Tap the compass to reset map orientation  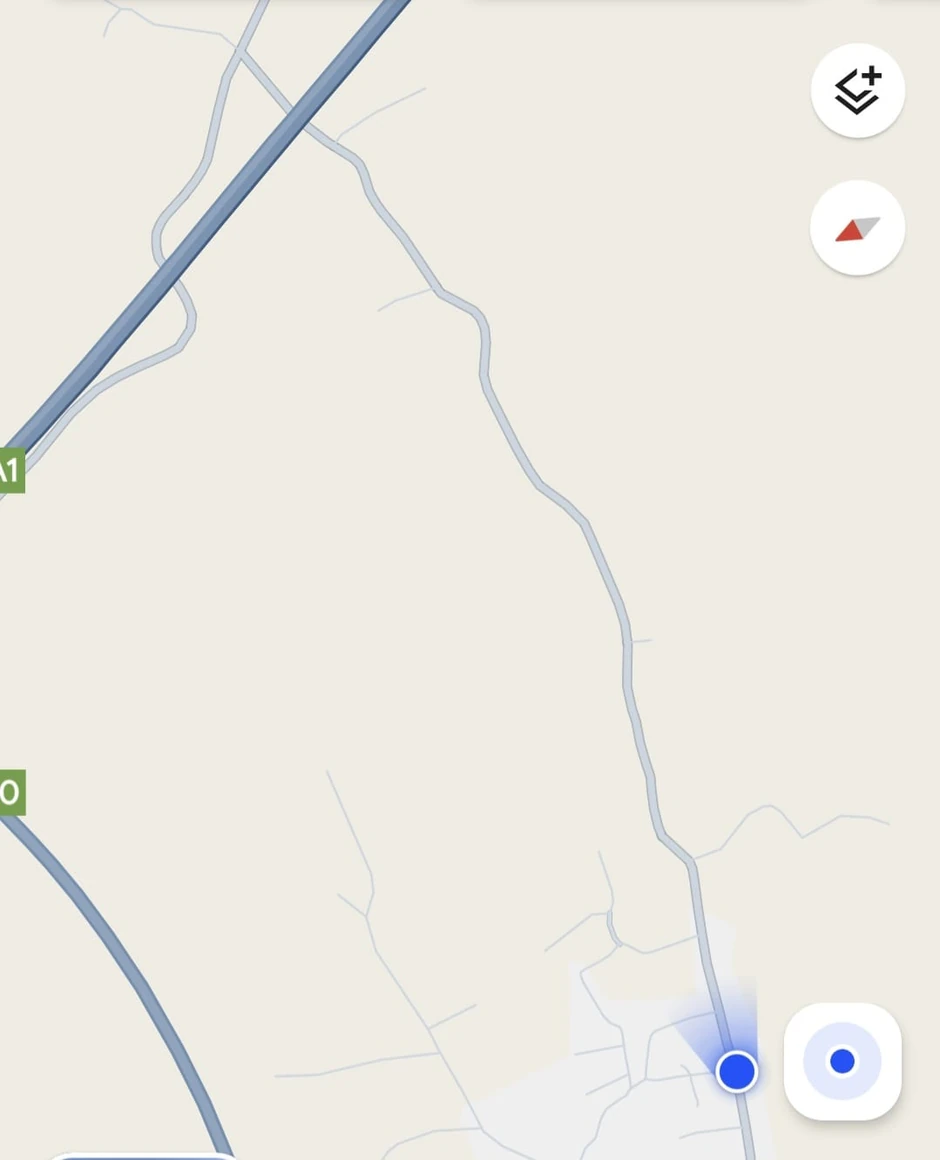[857, 228]
